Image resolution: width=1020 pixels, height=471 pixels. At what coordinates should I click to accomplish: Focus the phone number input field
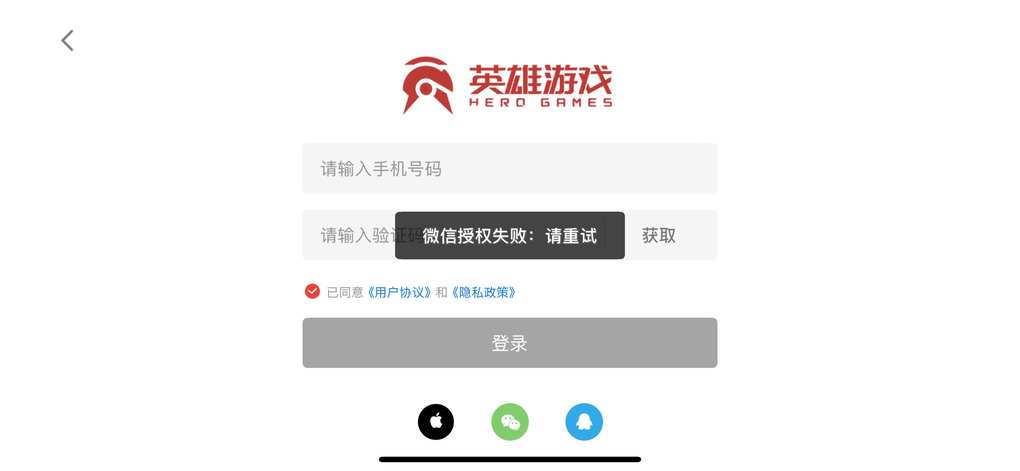[x=509, y=168]
